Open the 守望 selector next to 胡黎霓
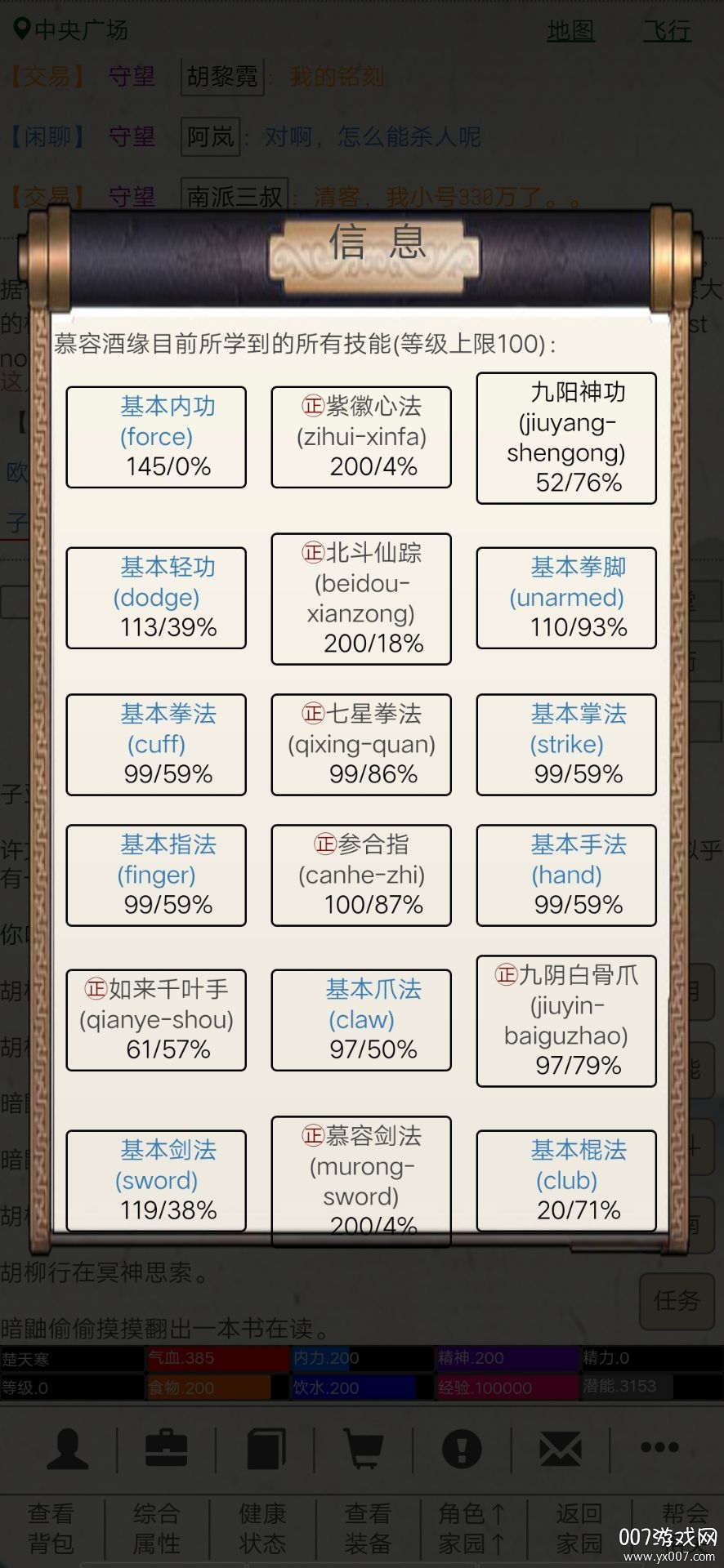This screenshot has height=1568, width=724. (x=131, y=76)
